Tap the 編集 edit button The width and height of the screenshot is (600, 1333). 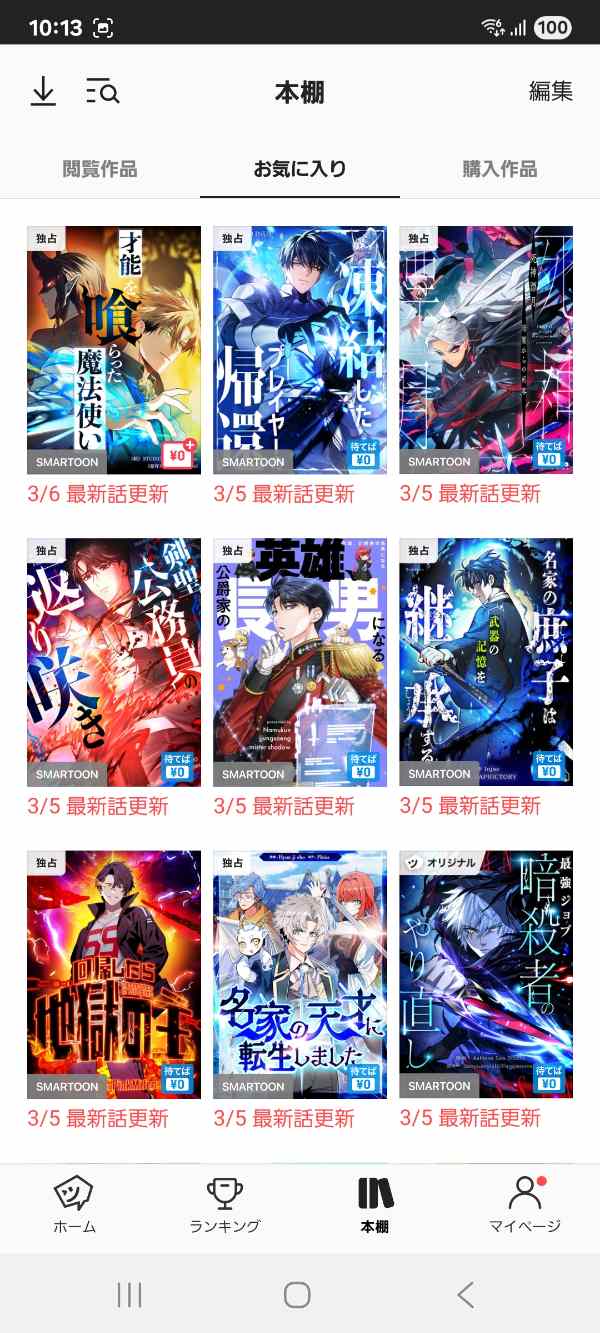pyautogui.click(x=550, y=92)
